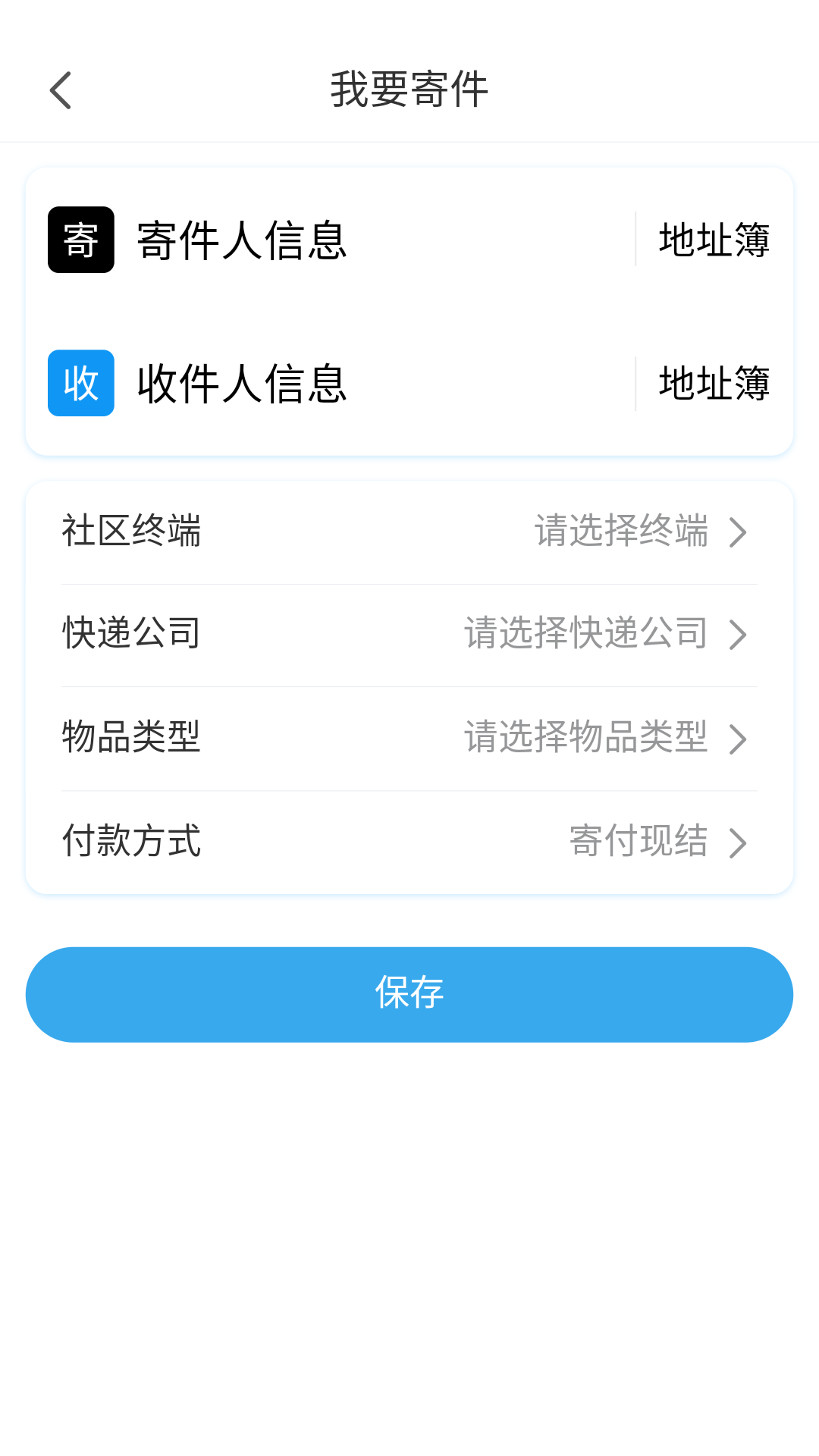The height and width of the screenshot is (1456, 819).
Task: Tap the 我要寄件 title text
Action: click(409, 89)
